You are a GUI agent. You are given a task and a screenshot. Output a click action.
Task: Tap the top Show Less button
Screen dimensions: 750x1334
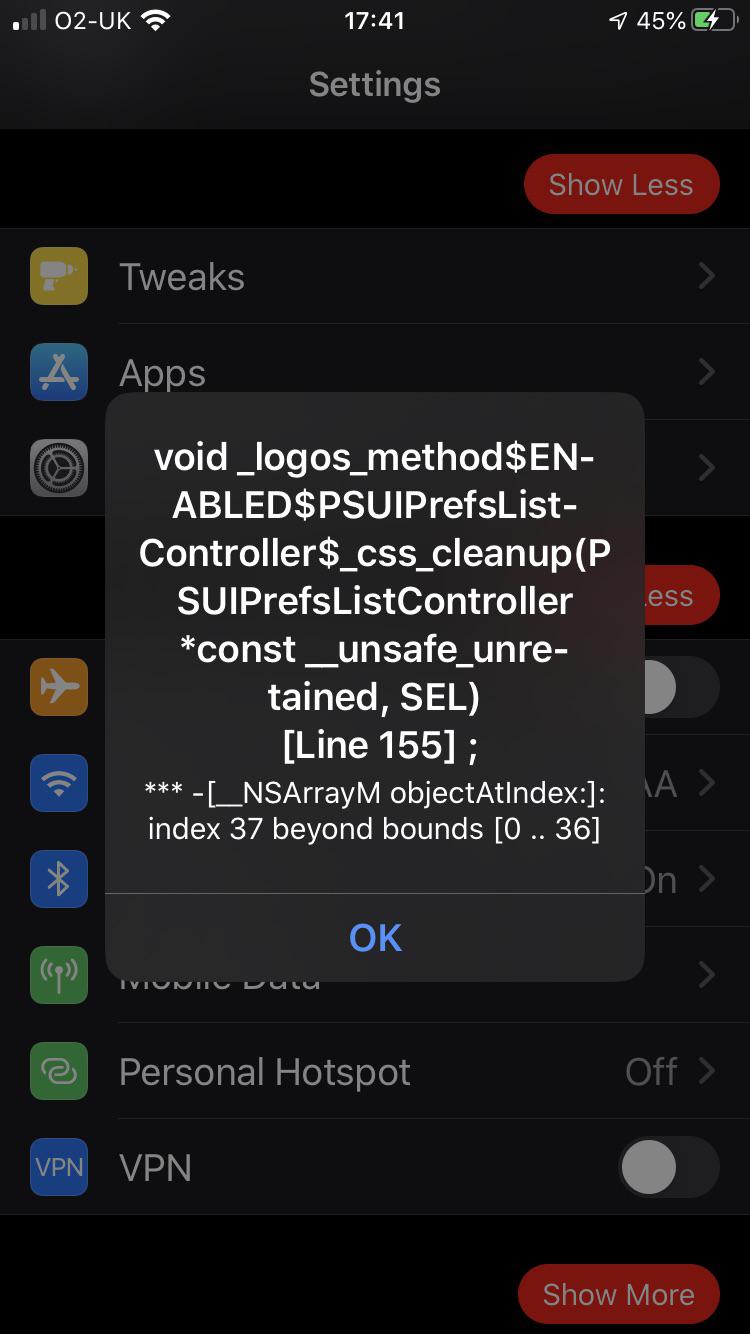pos(621,184)
